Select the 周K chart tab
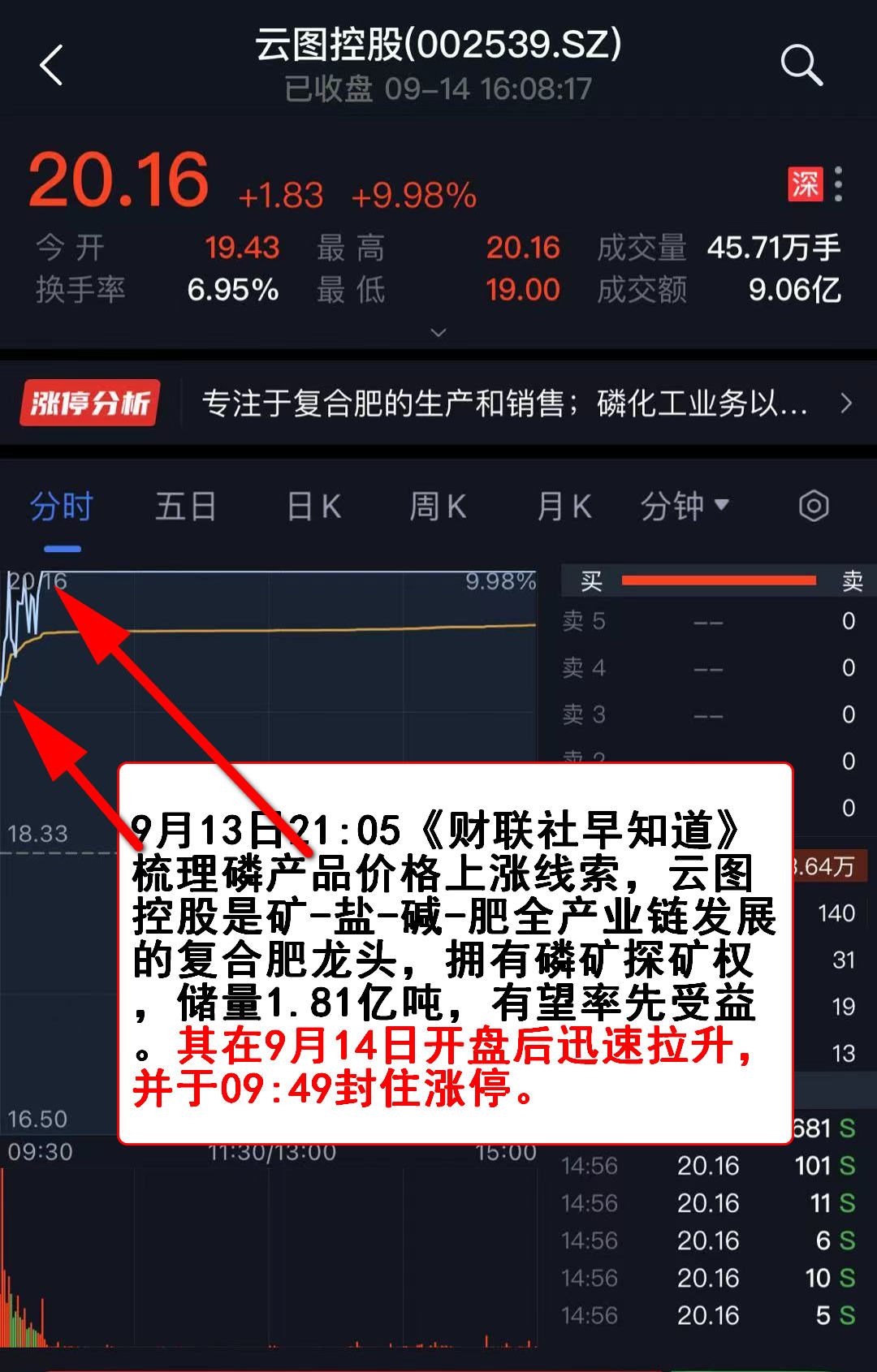Viewport: 877px width, 1372px height. (438, 507)
